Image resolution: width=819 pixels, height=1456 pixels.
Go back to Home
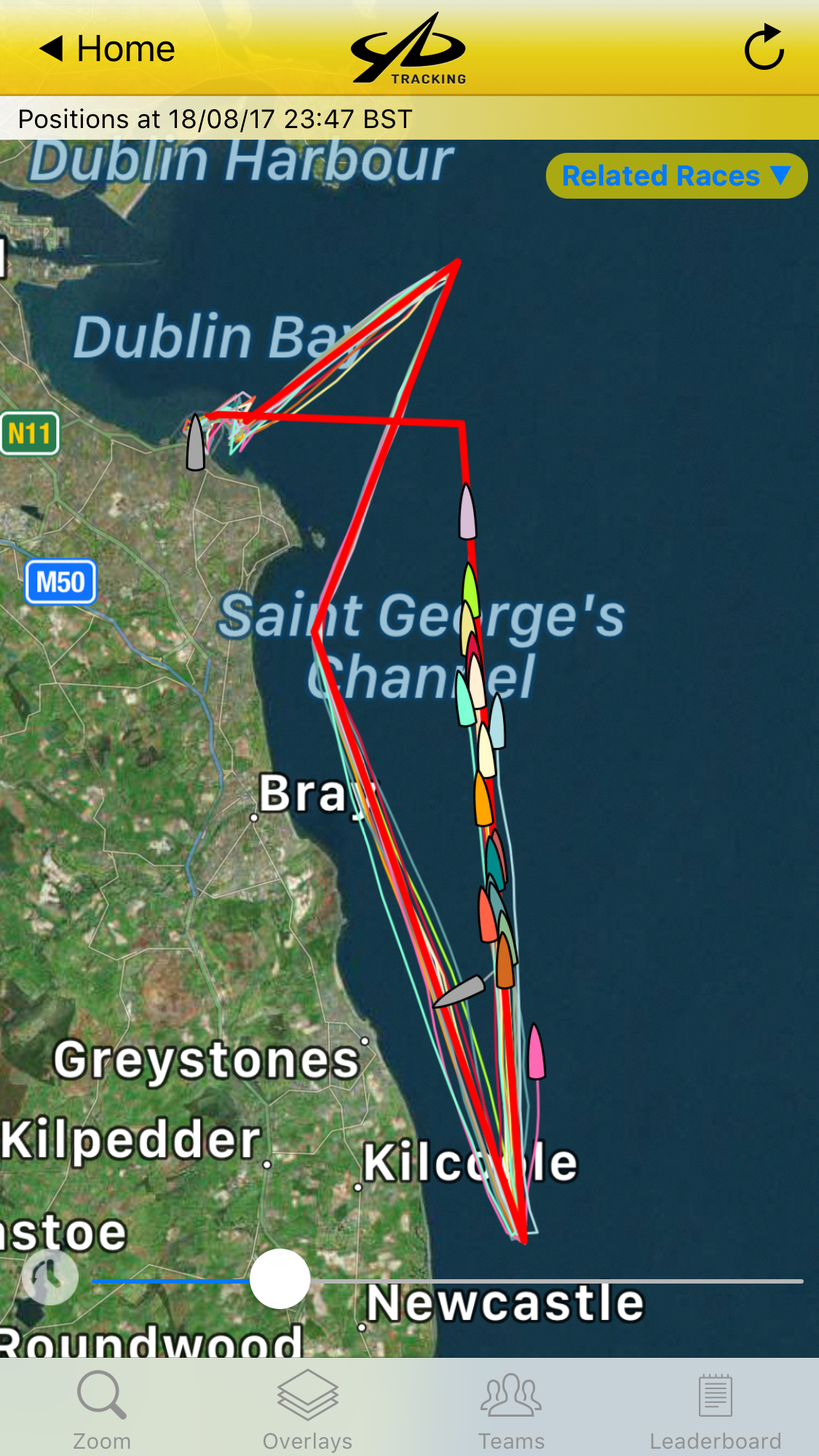[107, 49]
